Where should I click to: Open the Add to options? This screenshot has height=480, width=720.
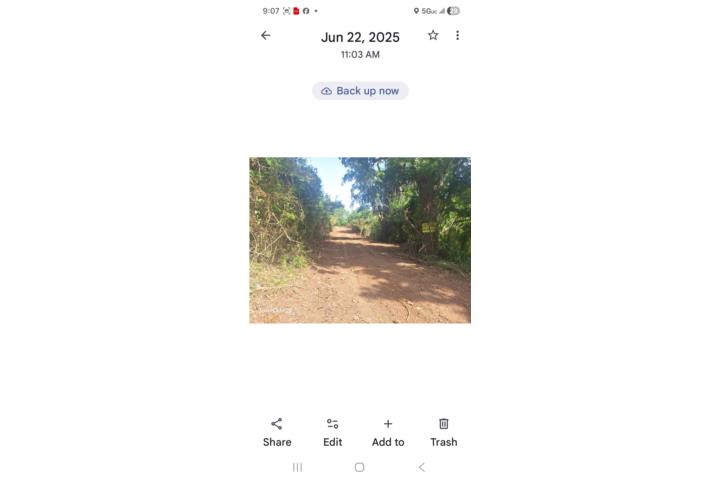[388, 431]
